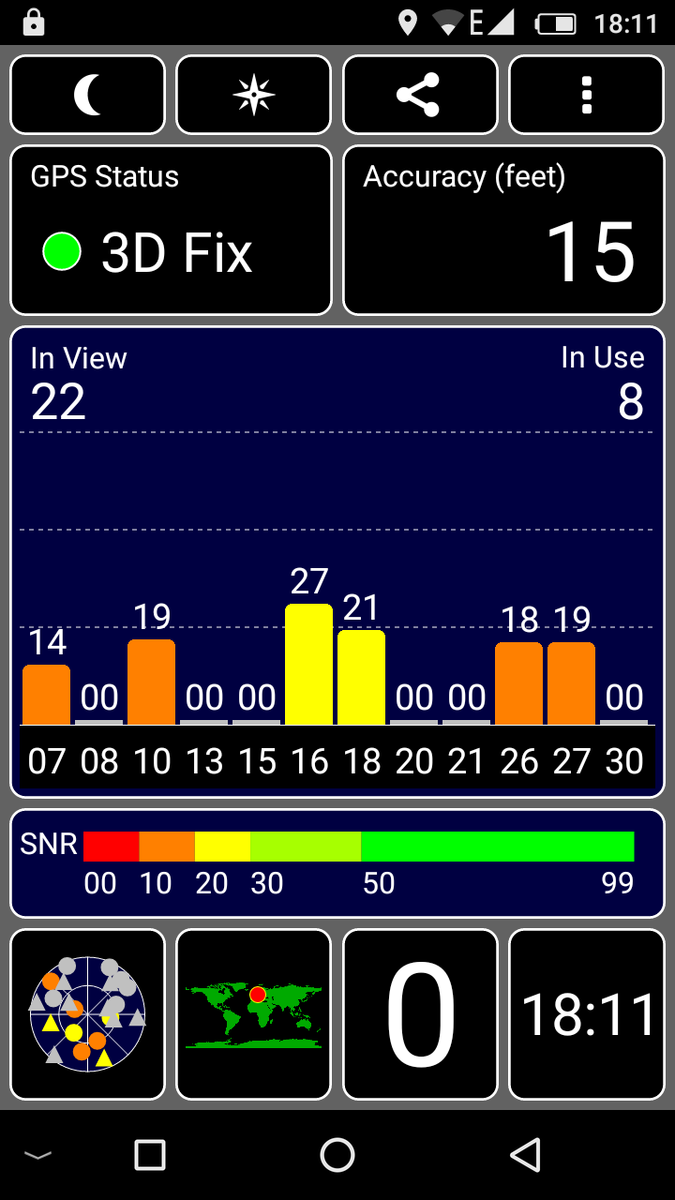Open the satellite sky view tile

click(x=88, y=1014)
